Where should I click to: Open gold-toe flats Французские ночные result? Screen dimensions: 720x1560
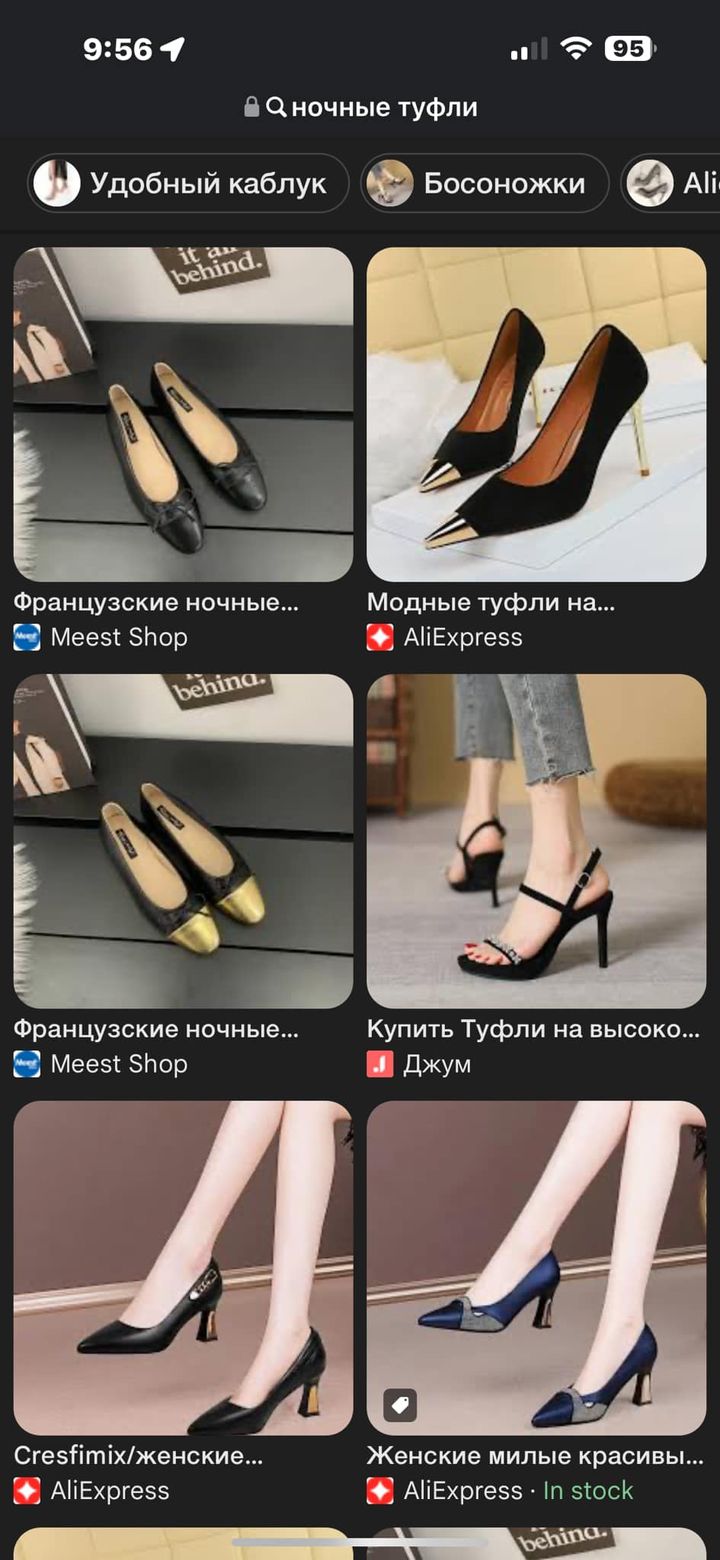point(183,841)
